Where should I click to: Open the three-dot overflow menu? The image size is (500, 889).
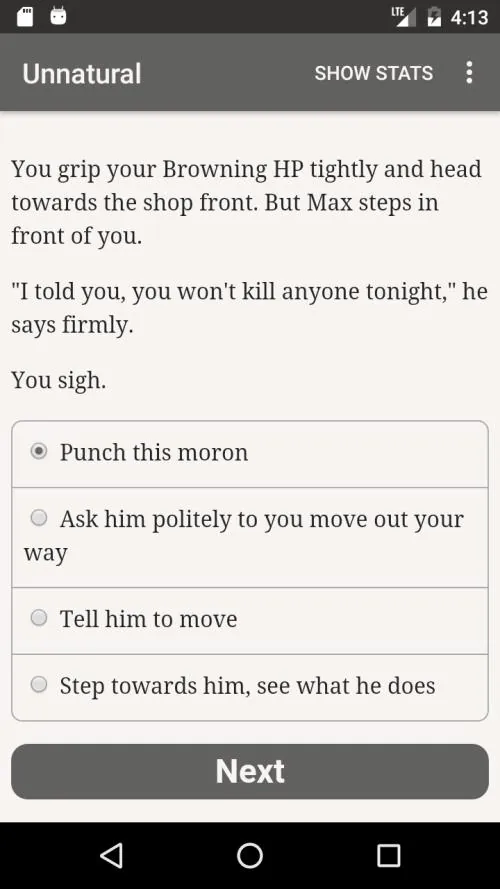click(469, 73)
